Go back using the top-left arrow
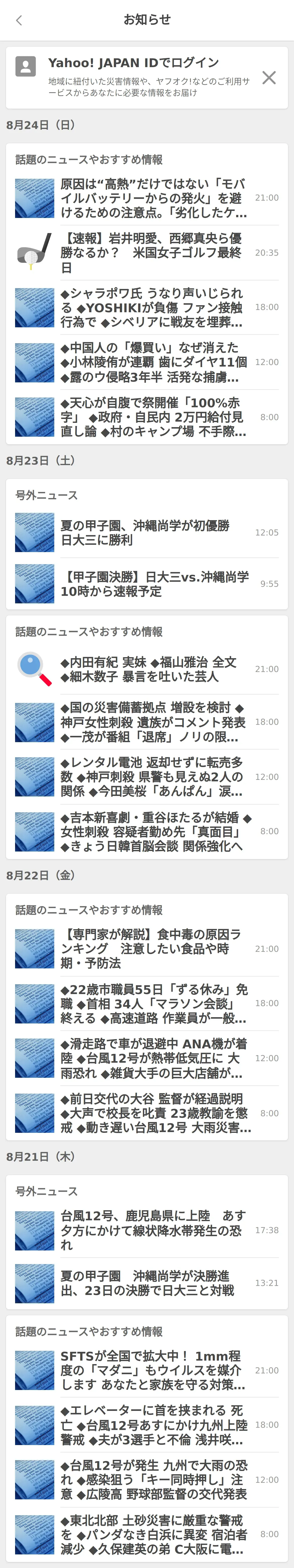 click(19, 20)
